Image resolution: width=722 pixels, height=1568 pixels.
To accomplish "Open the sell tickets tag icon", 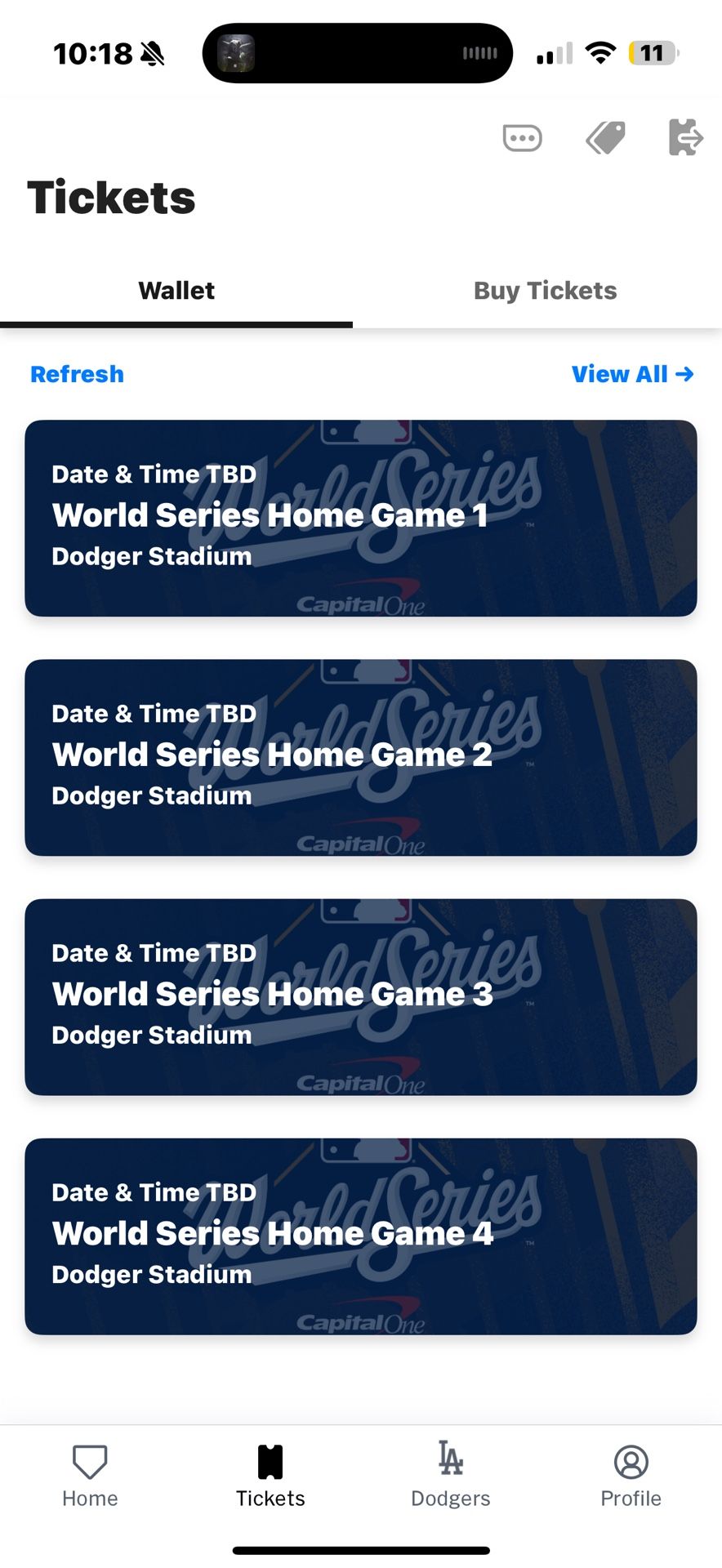I will click(x=604, y=138).
